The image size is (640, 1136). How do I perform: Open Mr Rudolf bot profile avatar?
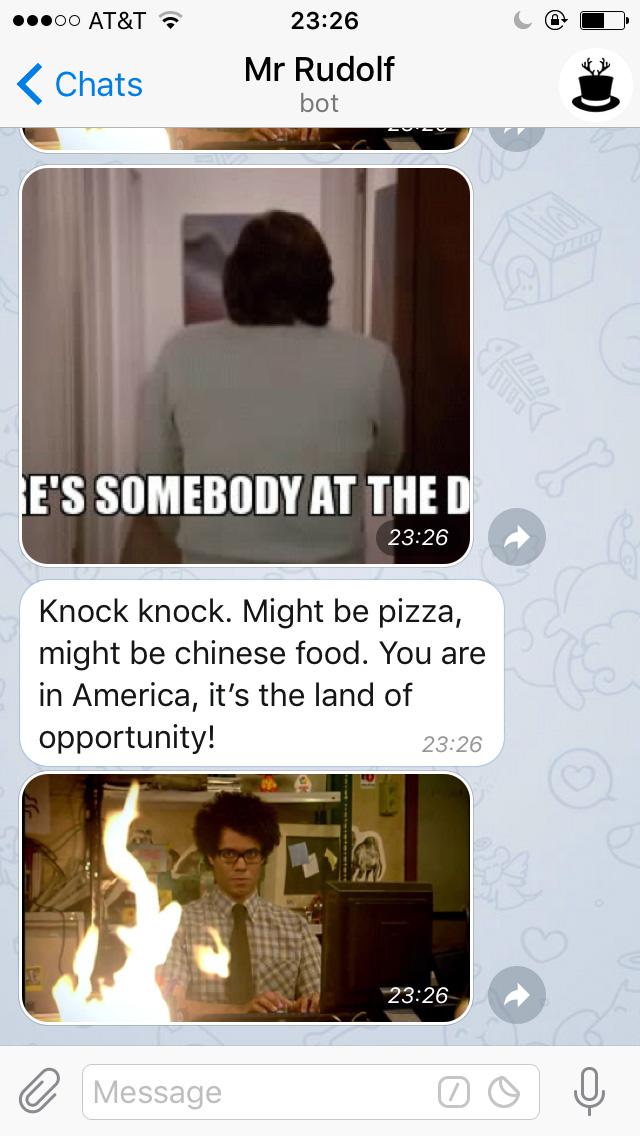(596, 84)
